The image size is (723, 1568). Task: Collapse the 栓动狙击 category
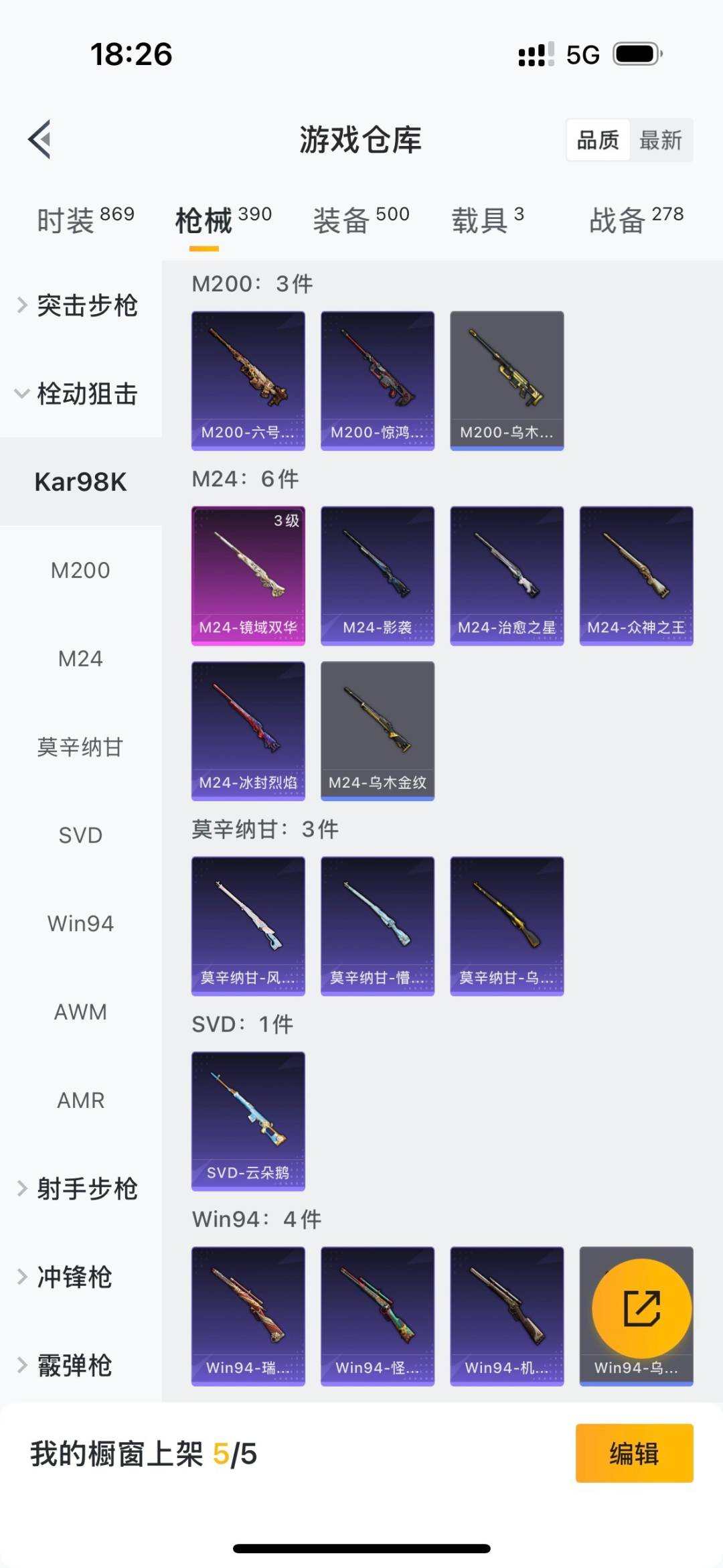pyautogui.click(x=80, y=394)
